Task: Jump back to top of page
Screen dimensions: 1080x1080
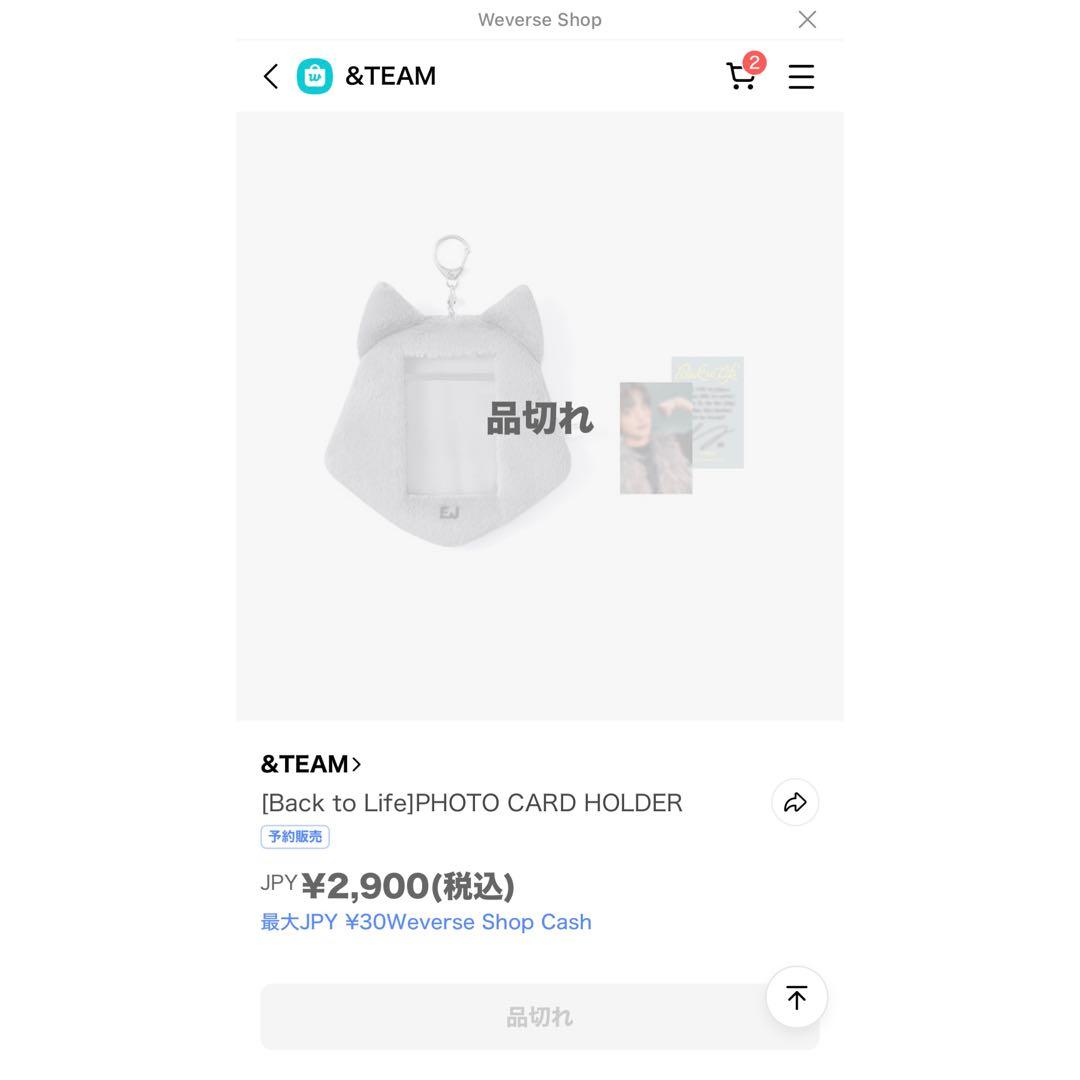Action: click(796, 997)
